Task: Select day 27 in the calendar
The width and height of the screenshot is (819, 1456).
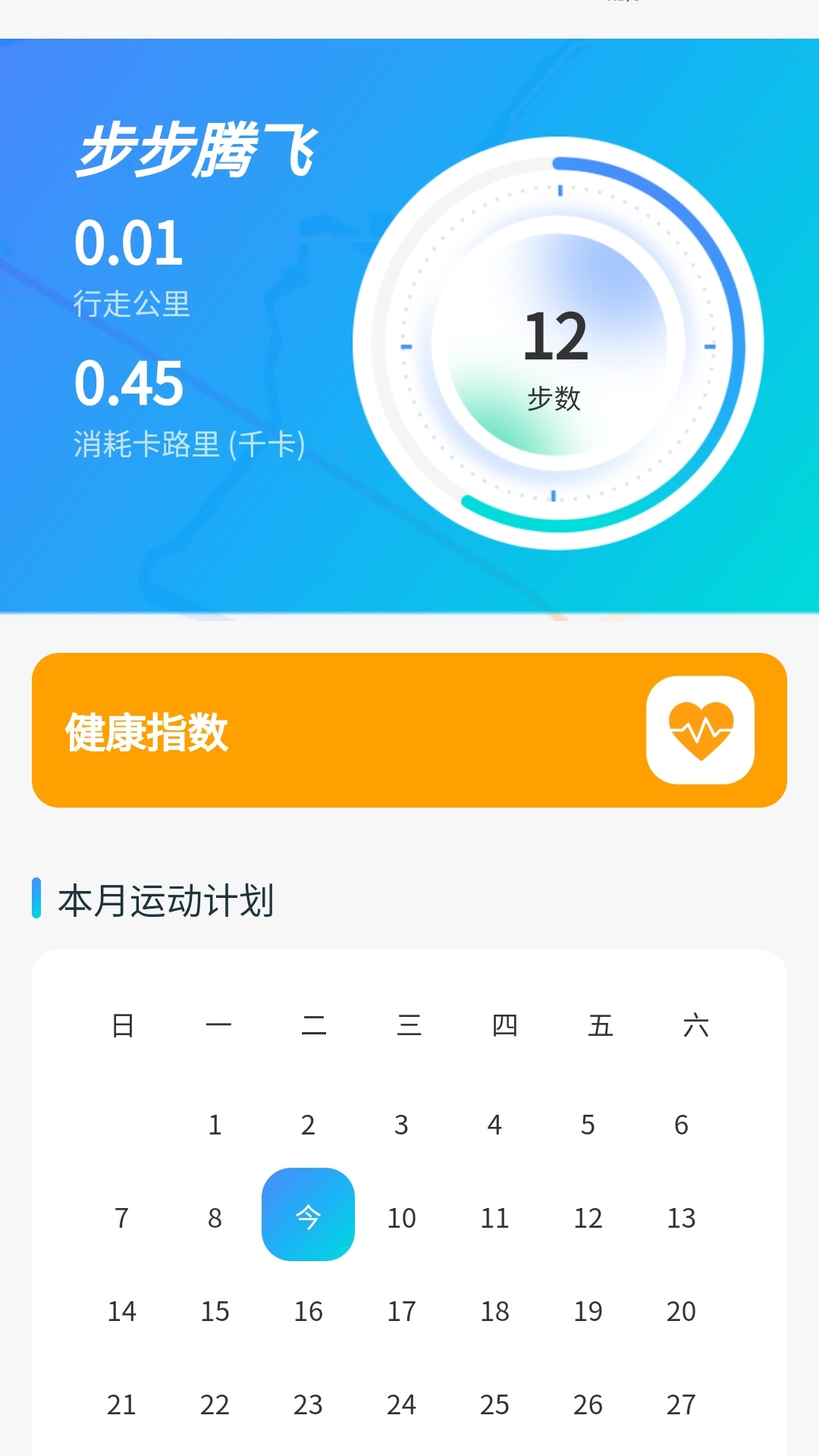Action: click(681, 1404)
